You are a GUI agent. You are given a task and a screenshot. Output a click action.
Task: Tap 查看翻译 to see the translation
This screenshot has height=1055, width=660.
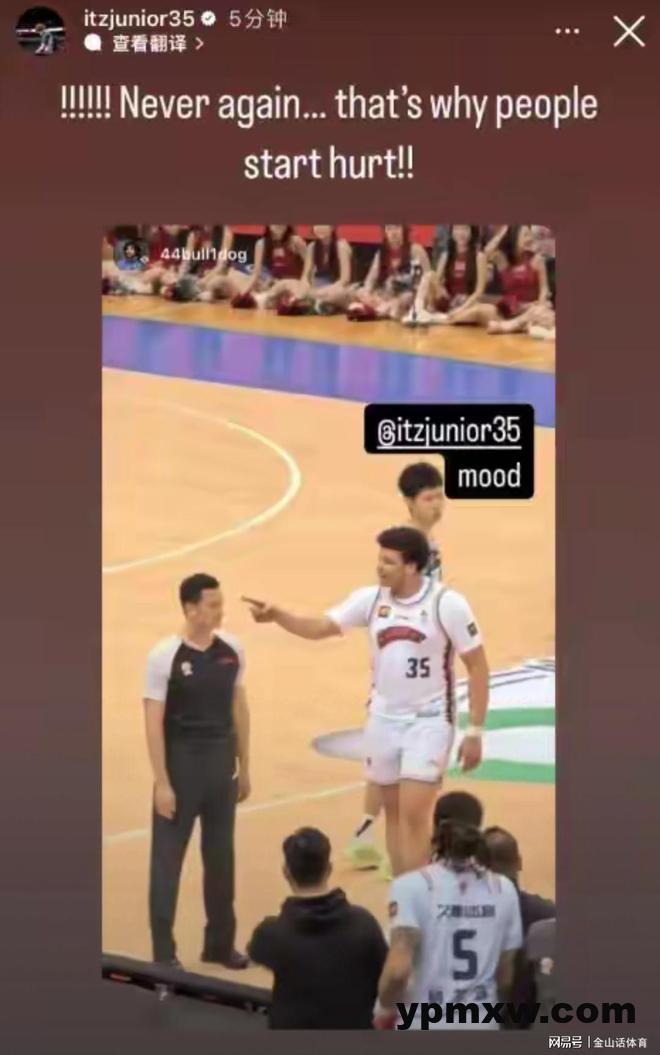[x=148, y=43]
